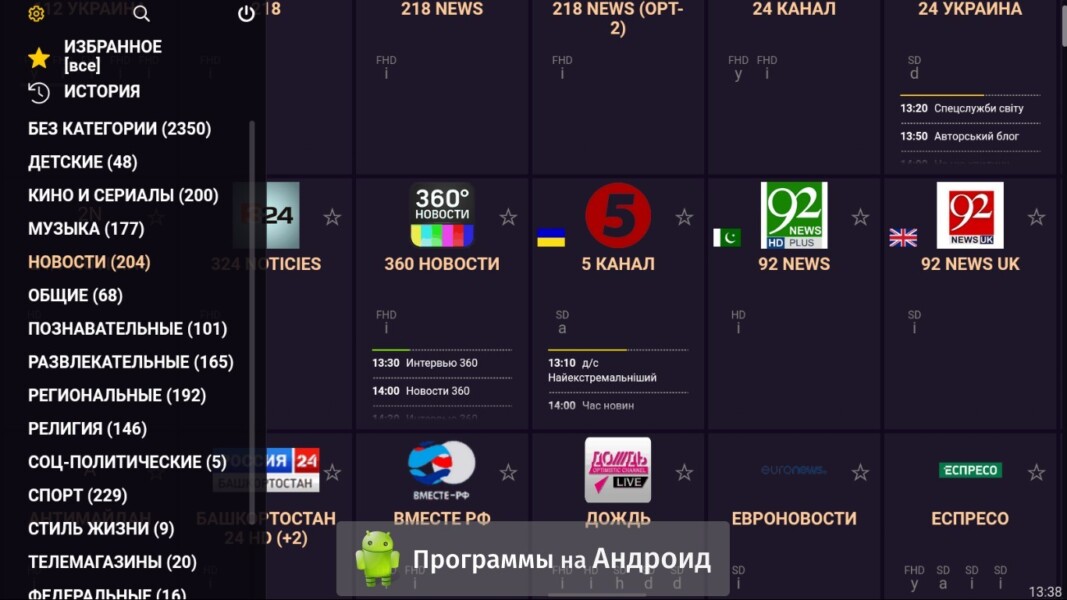
Task: Favorite the 92 NEWS UK channel
Action: click(1036, 217)
